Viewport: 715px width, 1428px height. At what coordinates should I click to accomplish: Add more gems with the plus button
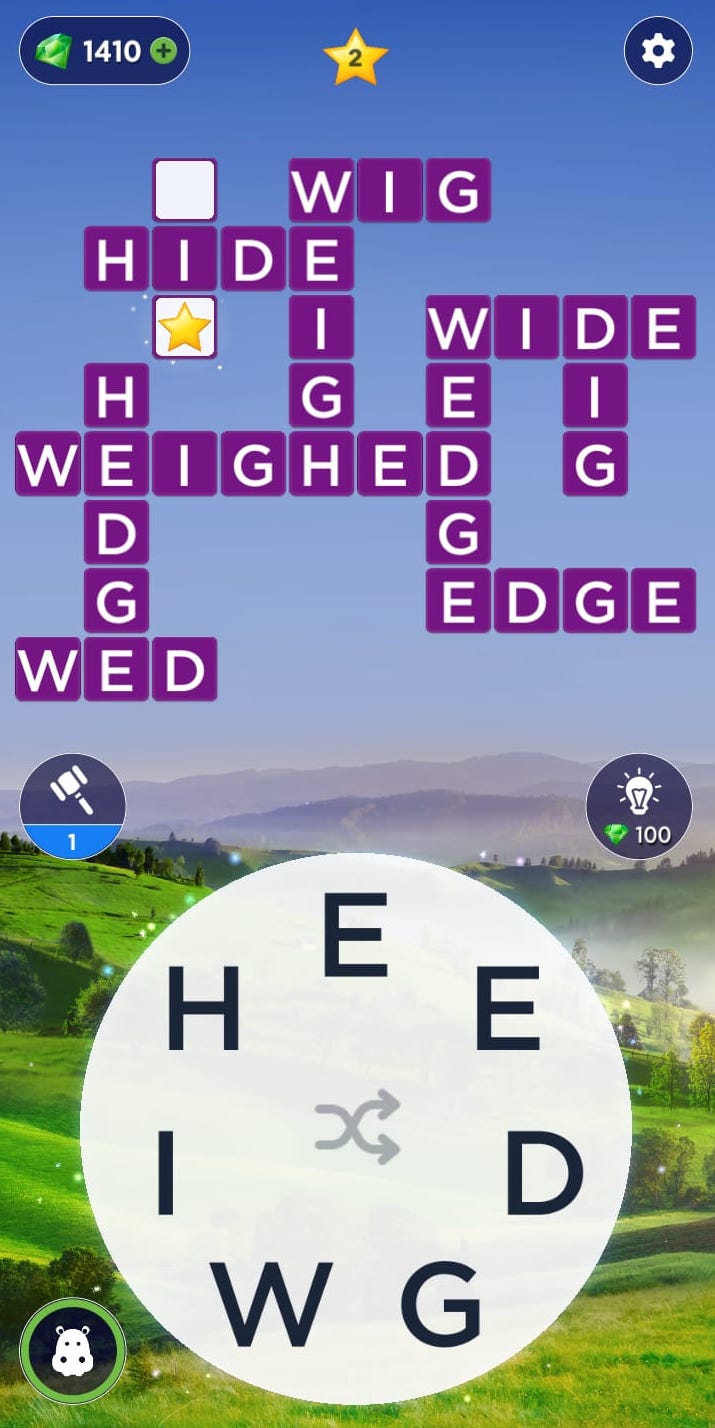coord(163,51)
